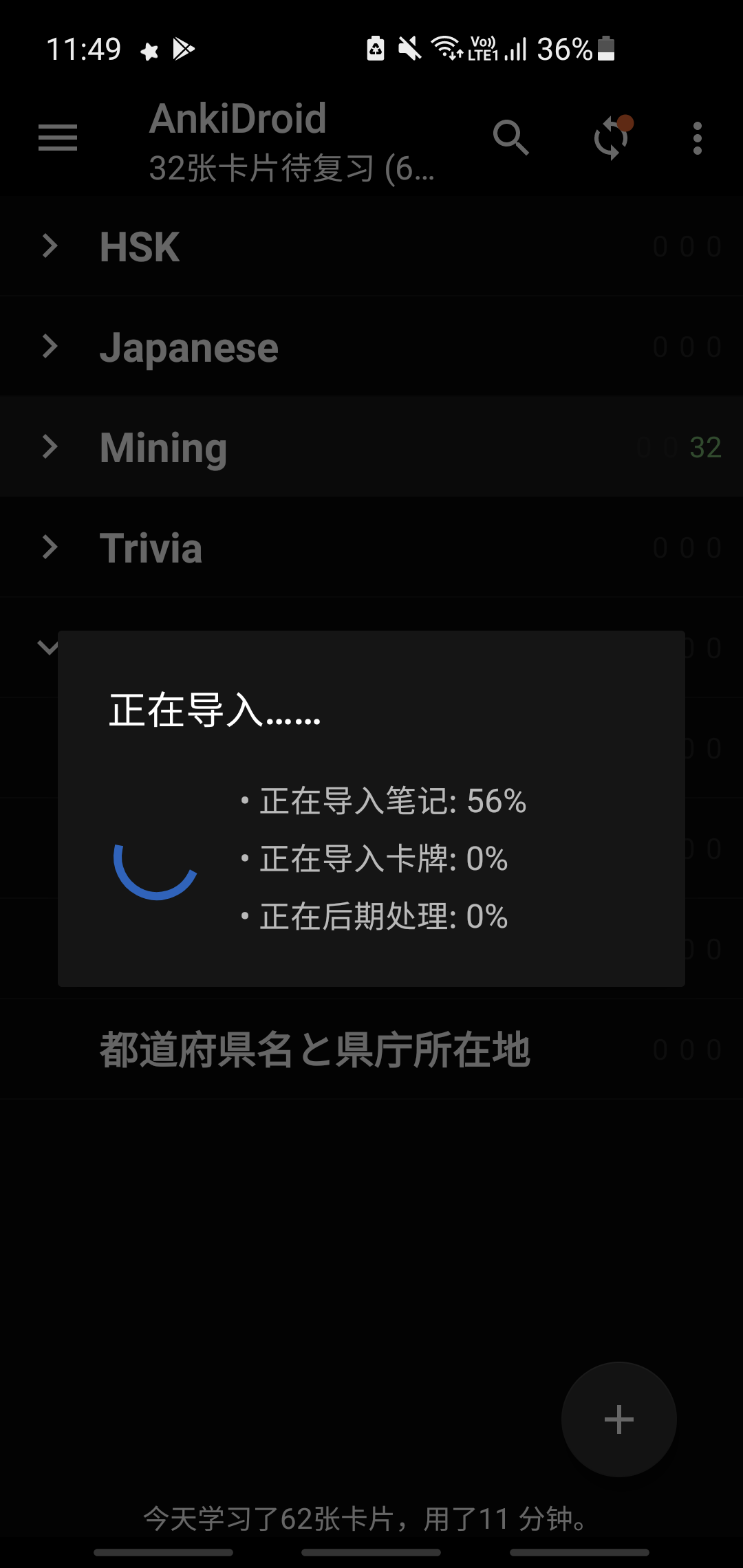This screenshot has height=1568, width=743.
Task: Open the HSK deck
Action: pos(371,246)
